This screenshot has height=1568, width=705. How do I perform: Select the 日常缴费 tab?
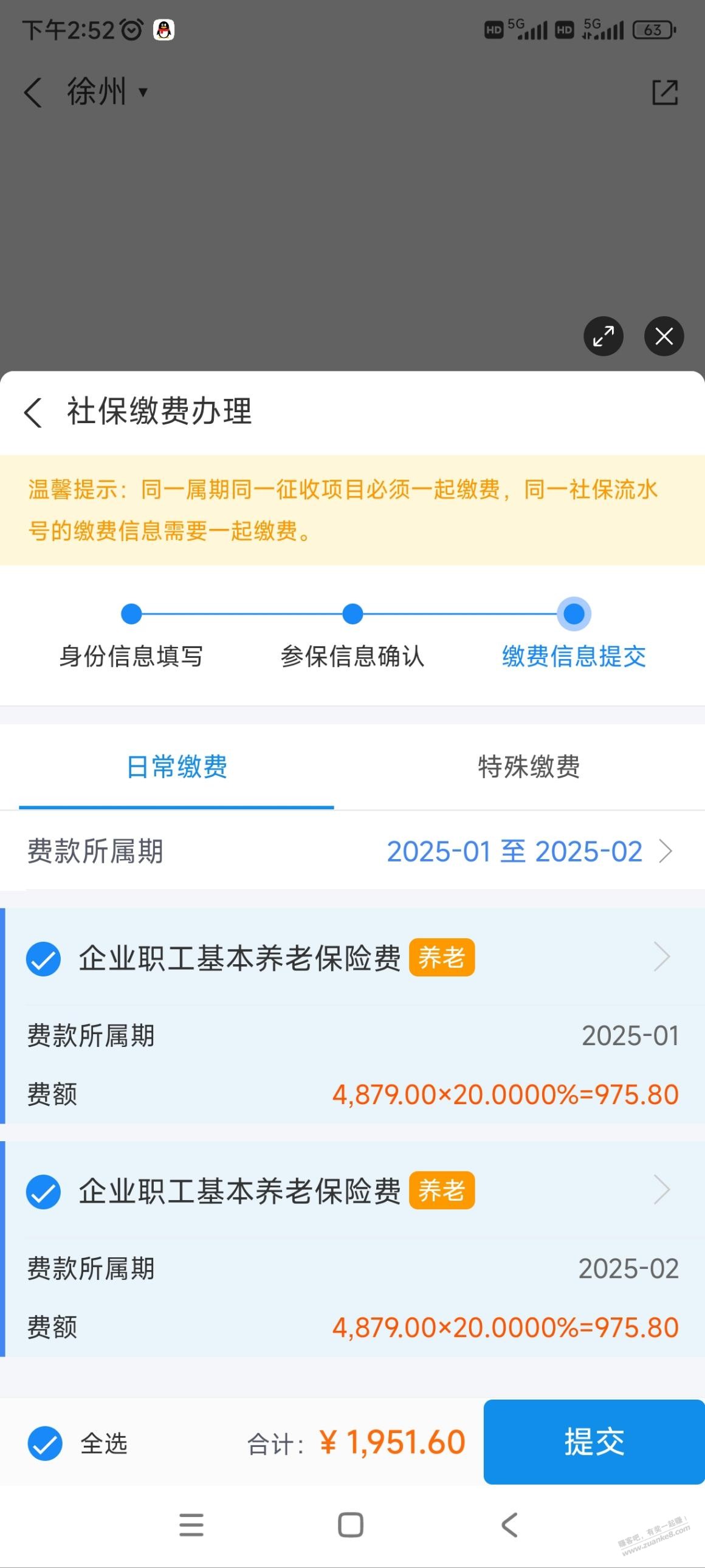176,766
